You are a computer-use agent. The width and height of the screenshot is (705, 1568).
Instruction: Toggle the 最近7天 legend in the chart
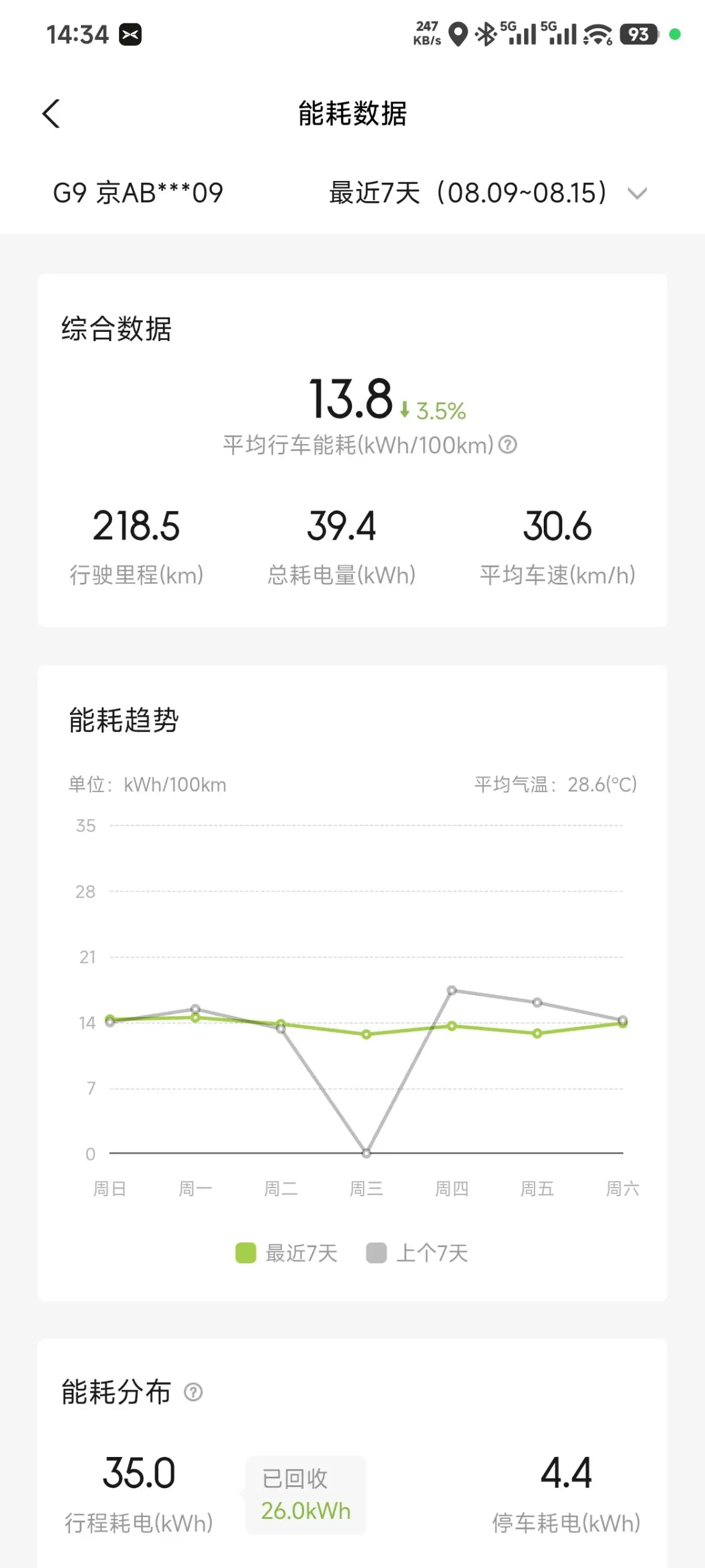(286, 1253)
